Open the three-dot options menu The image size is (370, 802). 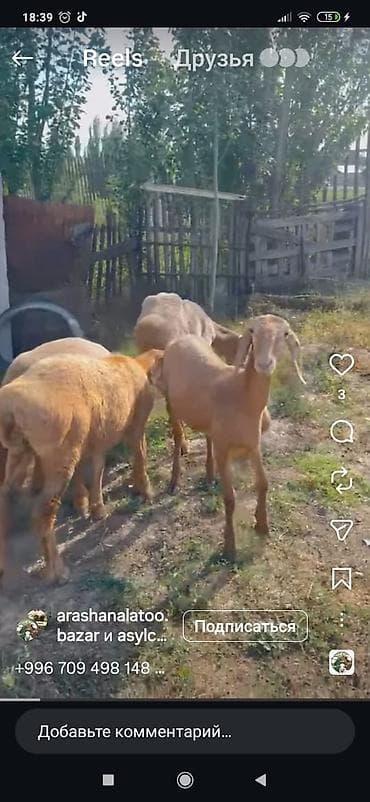pyautogui.click(x=341, y=620)
